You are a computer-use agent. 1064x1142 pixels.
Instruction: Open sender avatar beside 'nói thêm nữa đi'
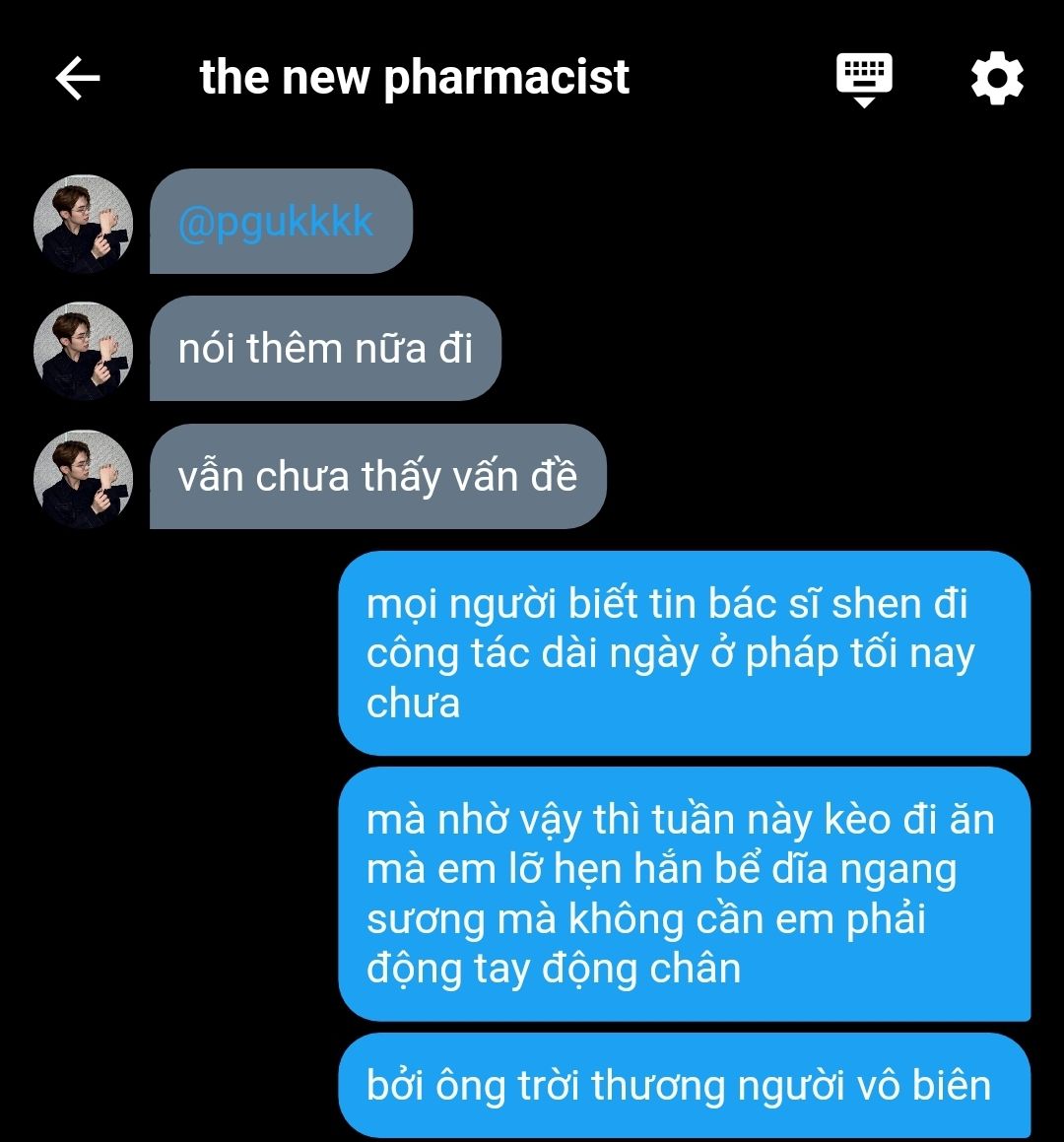click(84, 350)
